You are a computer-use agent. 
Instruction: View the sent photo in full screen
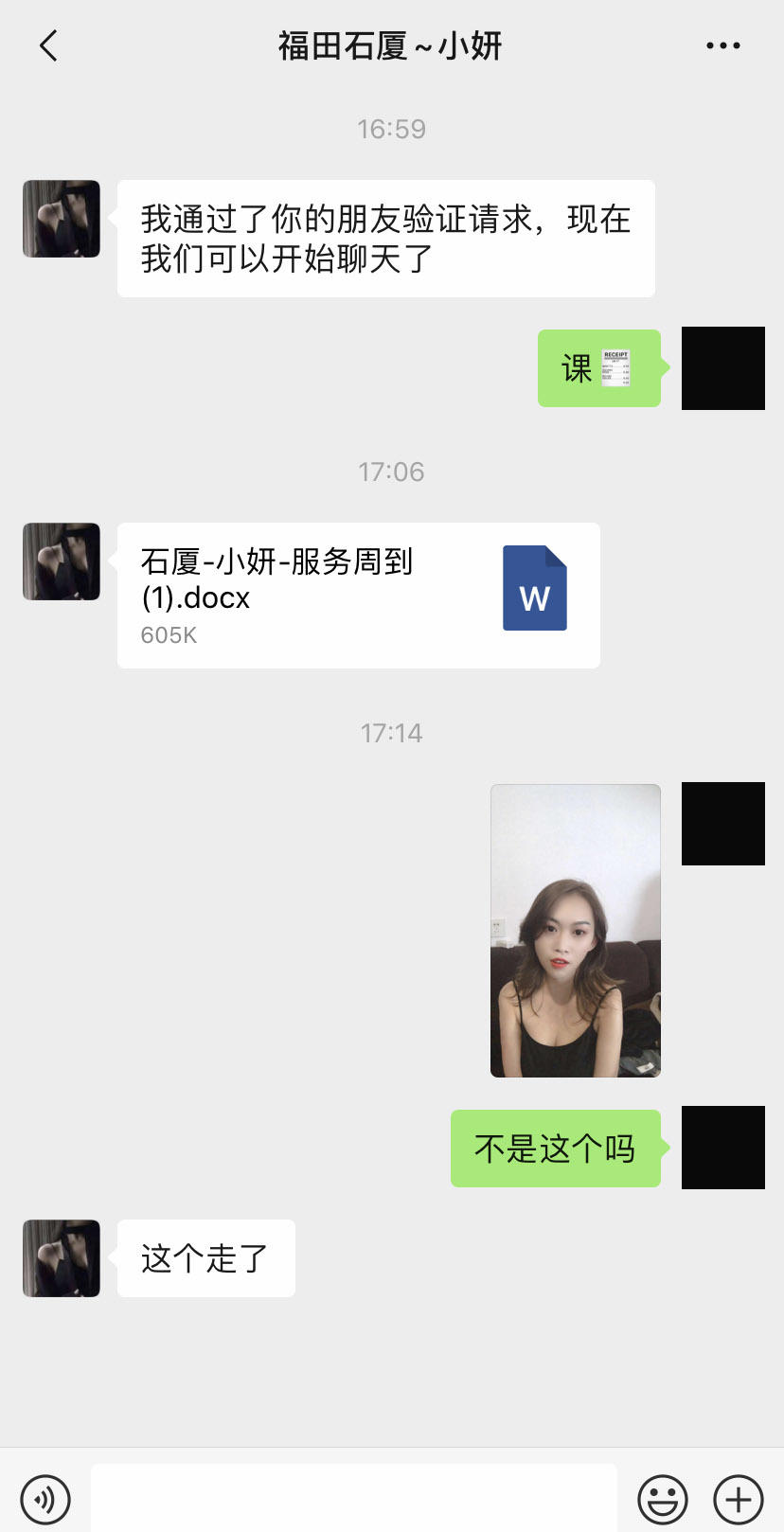tap(575, 930)
